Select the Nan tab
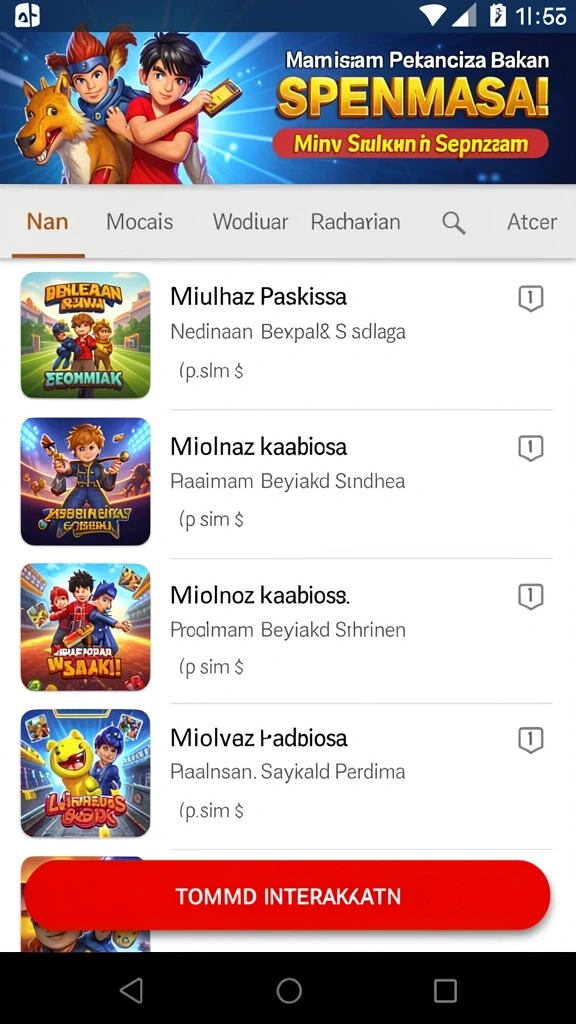Screen dimensions: 576x1024 (x=48, y=222)
